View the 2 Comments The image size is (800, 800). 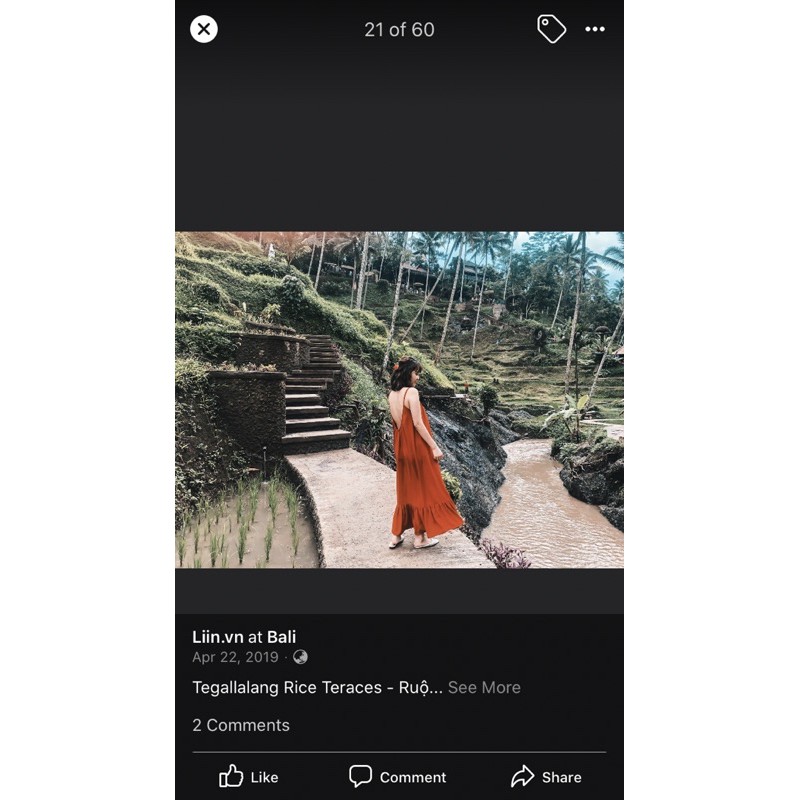coord(241,725)
